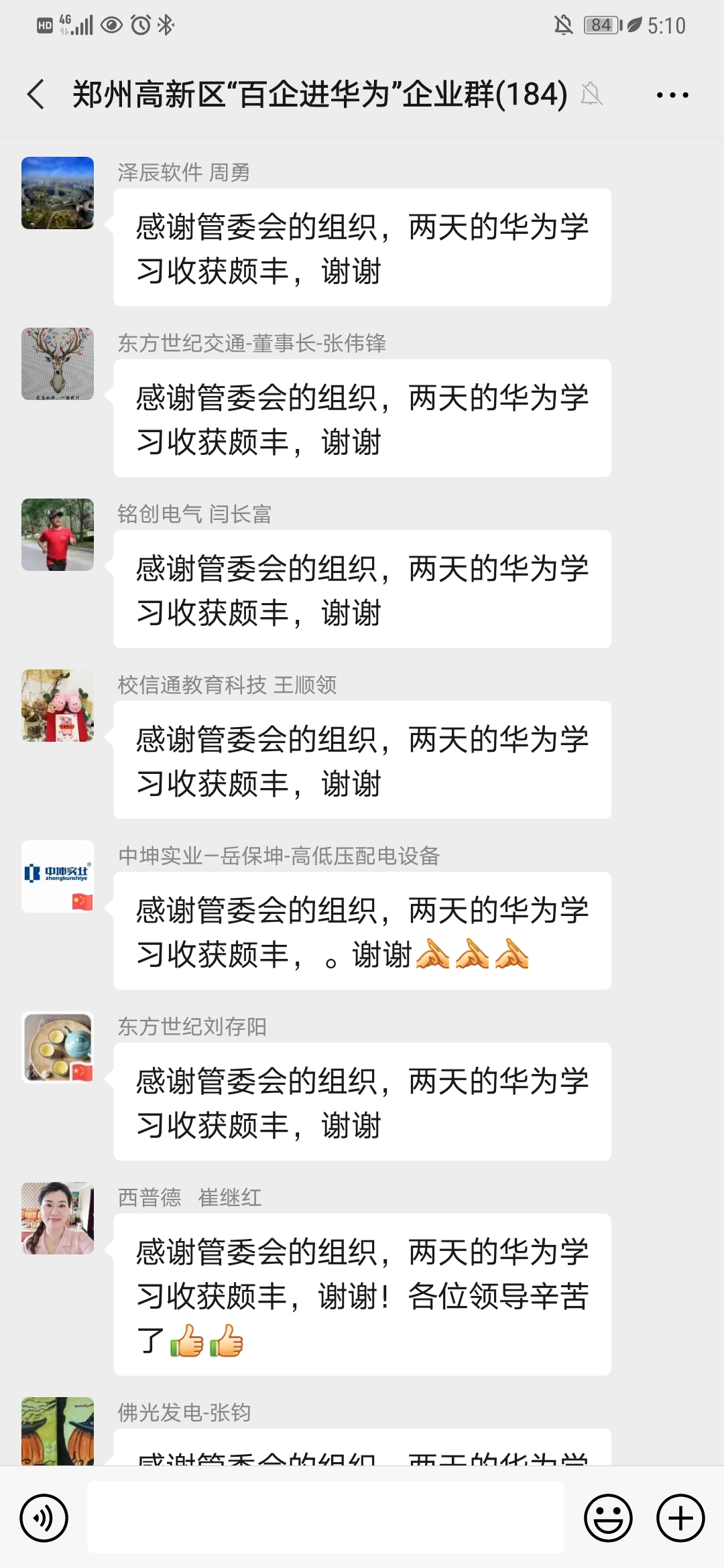
Task: Open 西普德 崔继红's profile avatar
Action: coord(58,1220)
